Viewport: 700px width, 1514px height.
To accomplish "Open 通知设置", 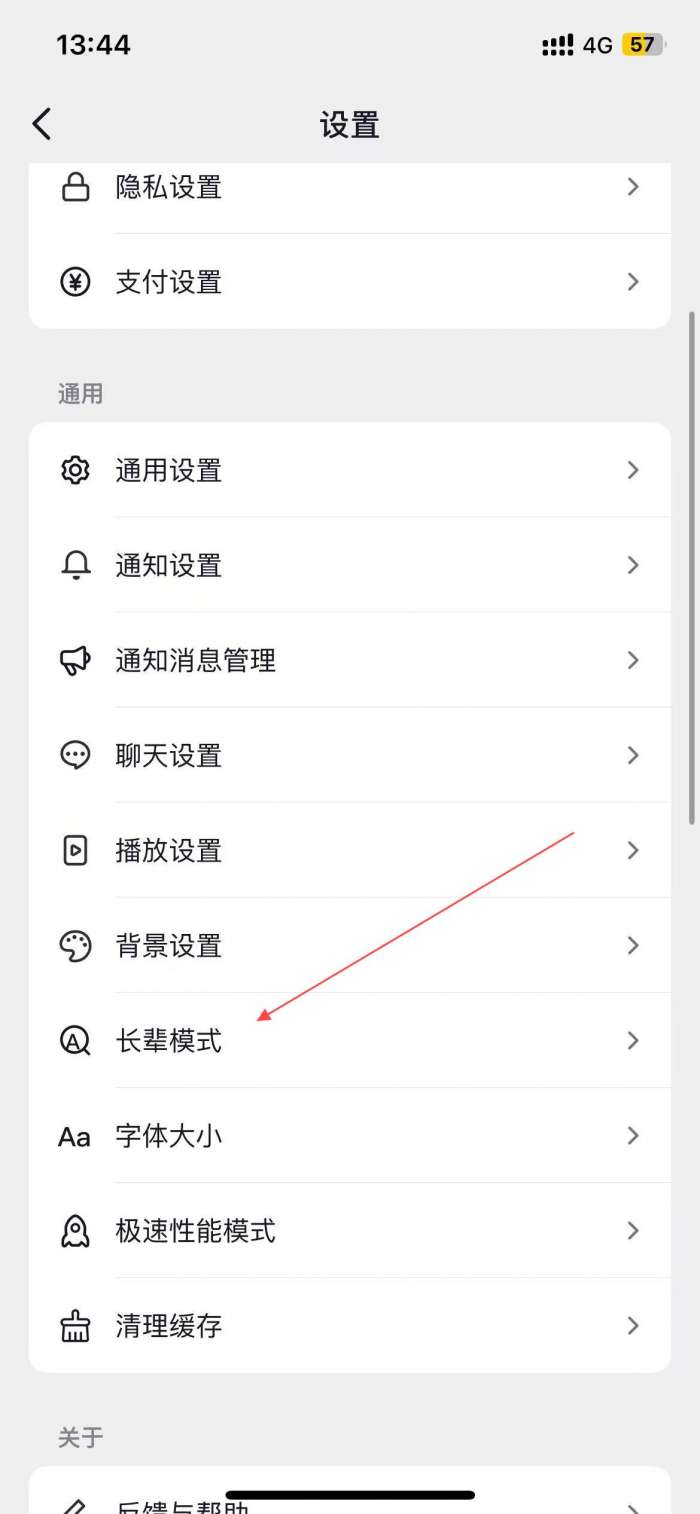I will point(350,565).
